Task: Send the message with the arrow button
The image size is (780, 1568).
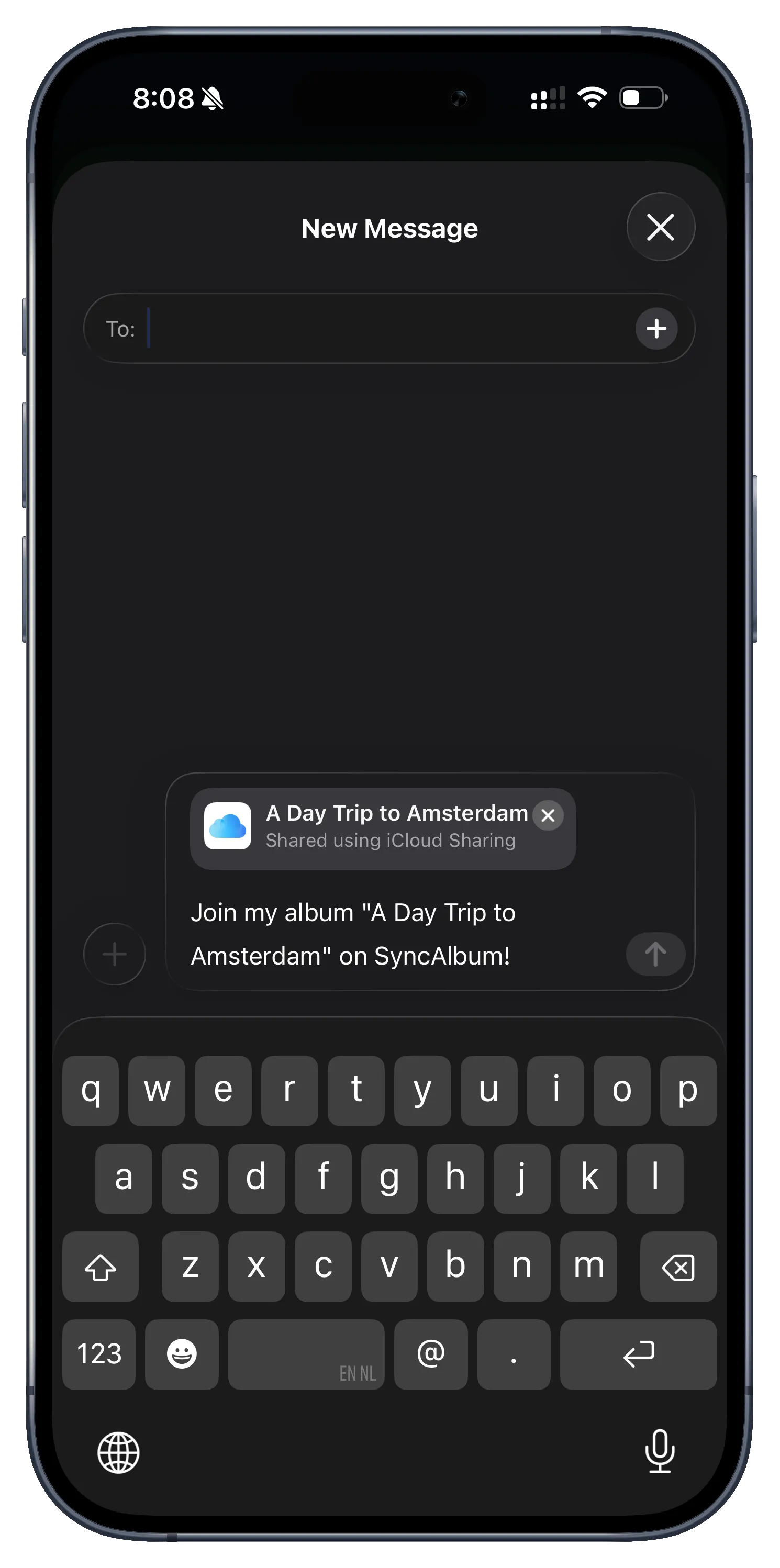Action: tap(655, 954)
